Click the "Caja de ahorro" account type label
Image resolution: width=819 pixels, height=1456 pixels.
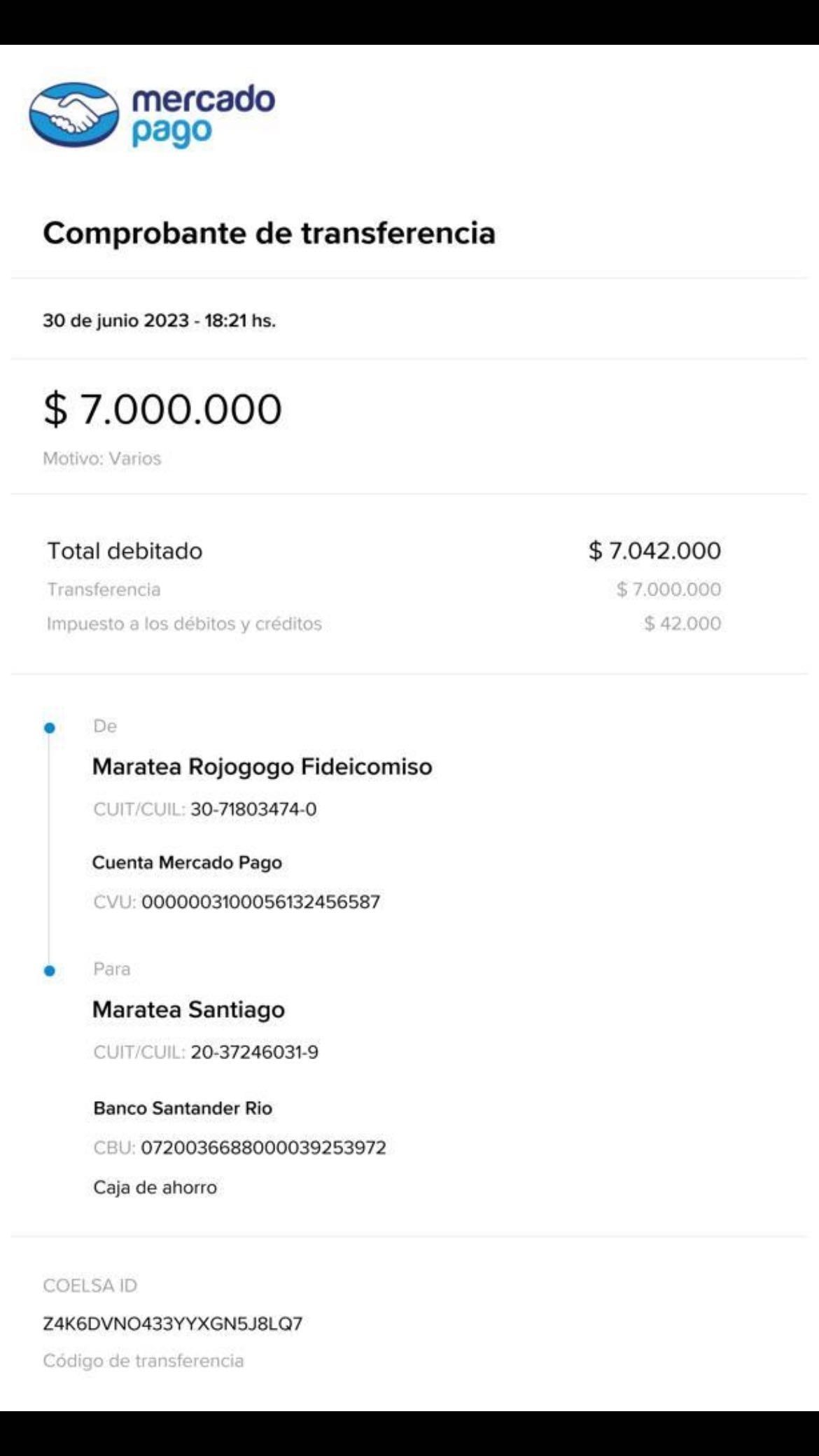click(155, 1186)
